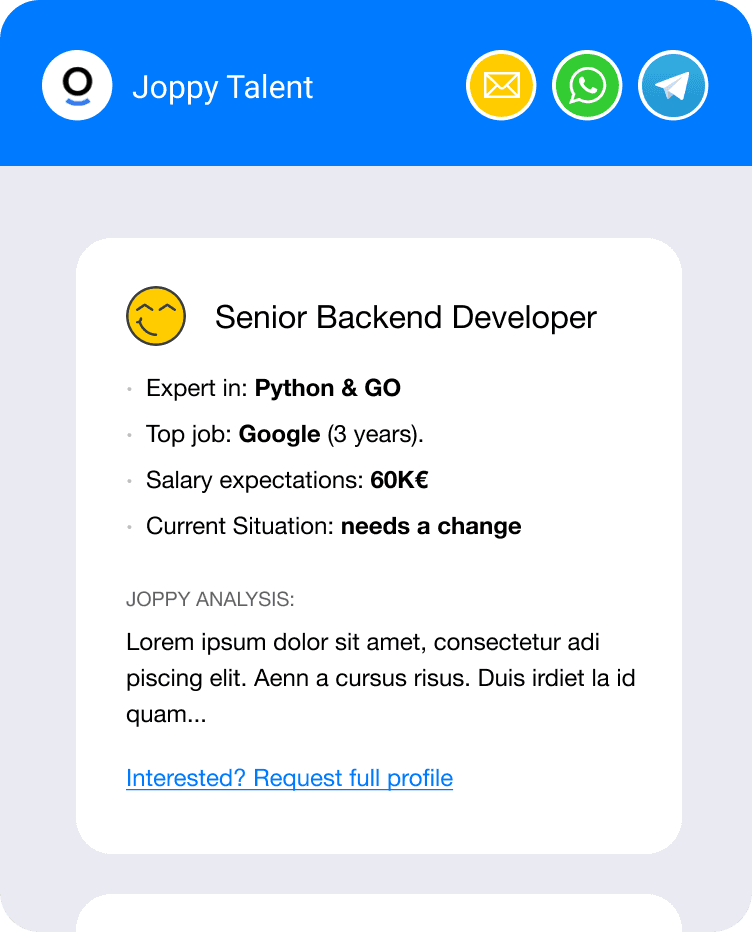Viewport: 752px width, 932px height.
Task: Share the profile via Telegram icon
Action: [x=672, y=85]
